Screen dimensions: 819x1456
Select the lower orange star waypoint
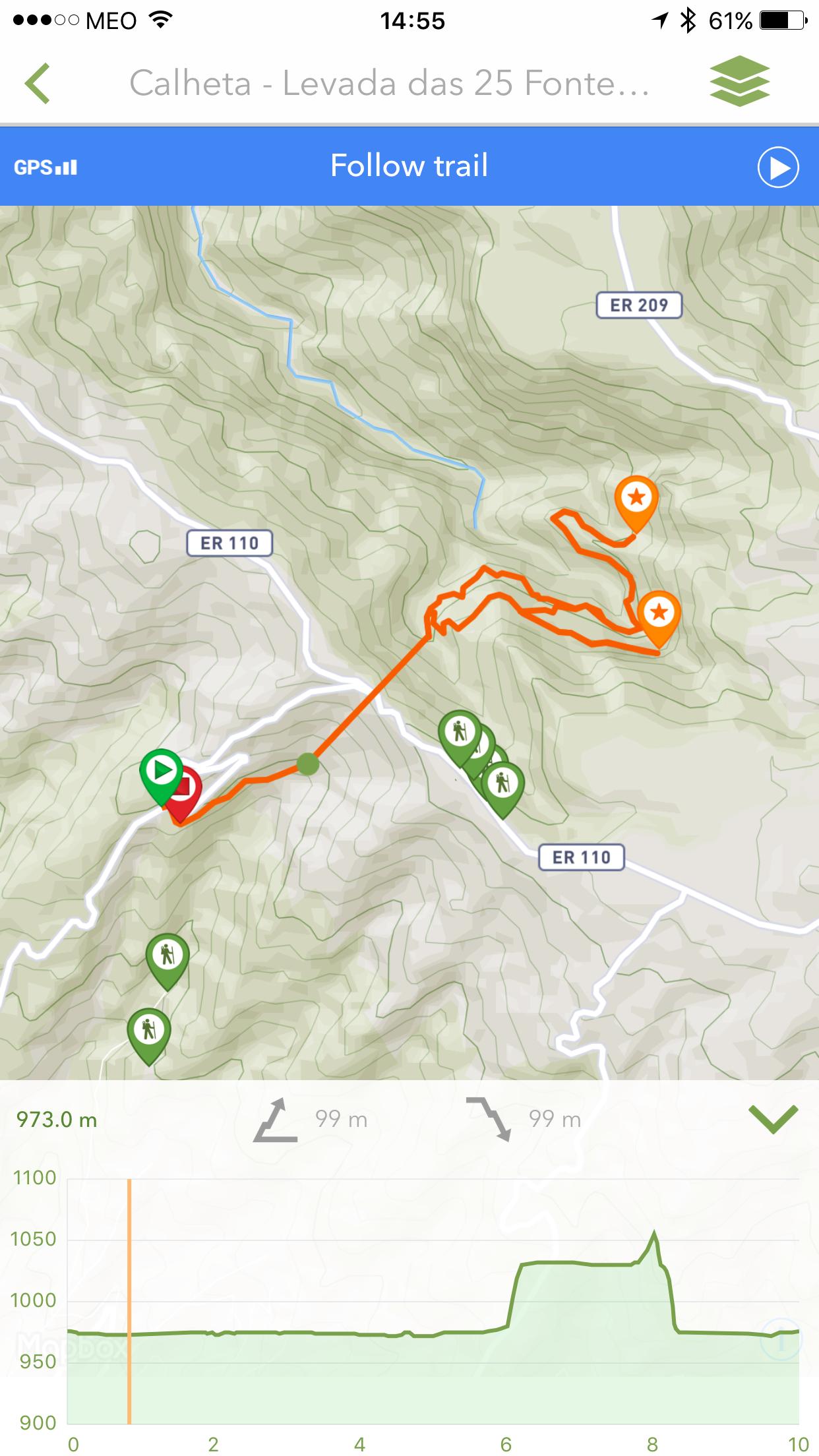pyautogui.click(x=659, y=619)
